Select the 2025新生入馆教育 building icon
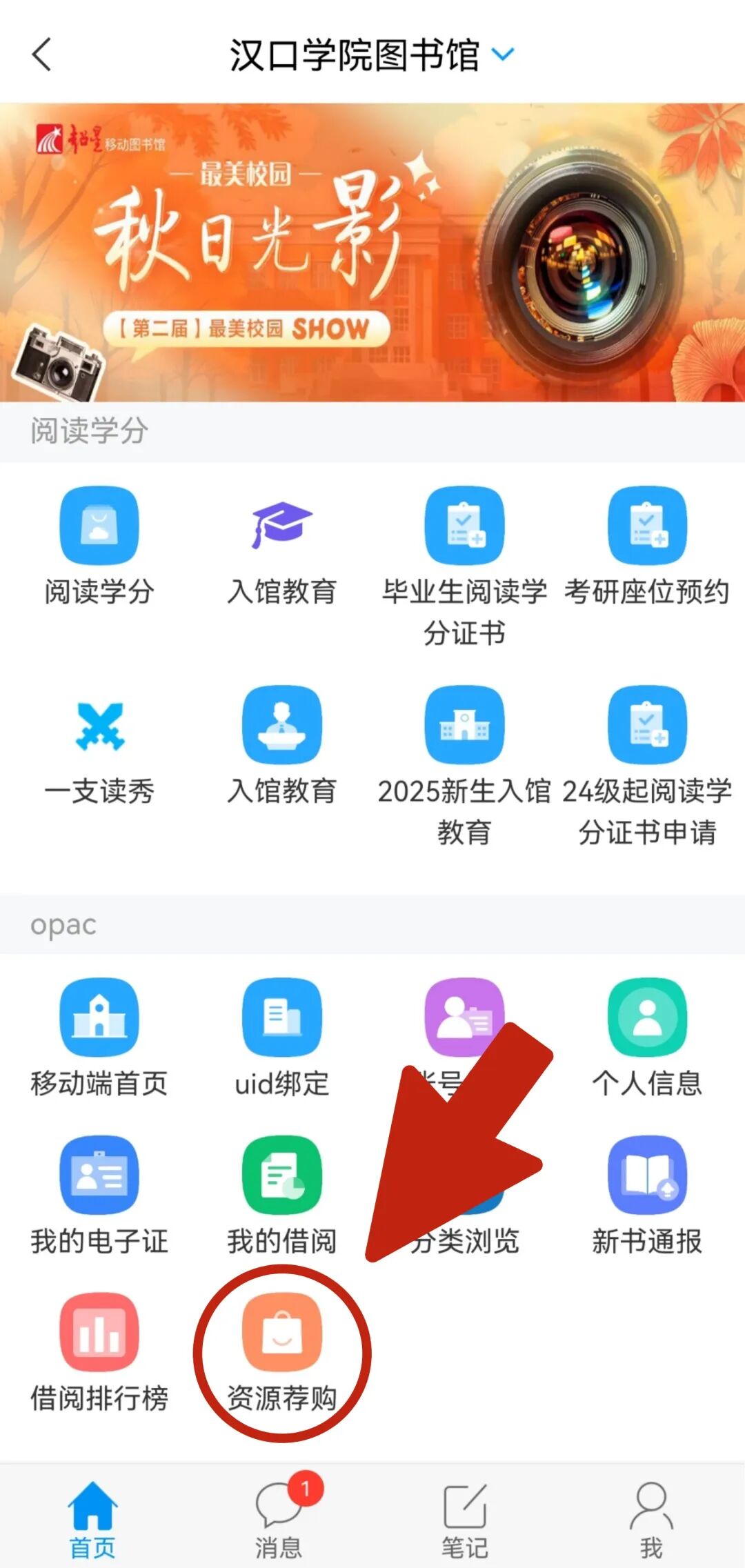Image resolution: width=745 pixels, height=1568 pixels. click(x=464, y=726)
